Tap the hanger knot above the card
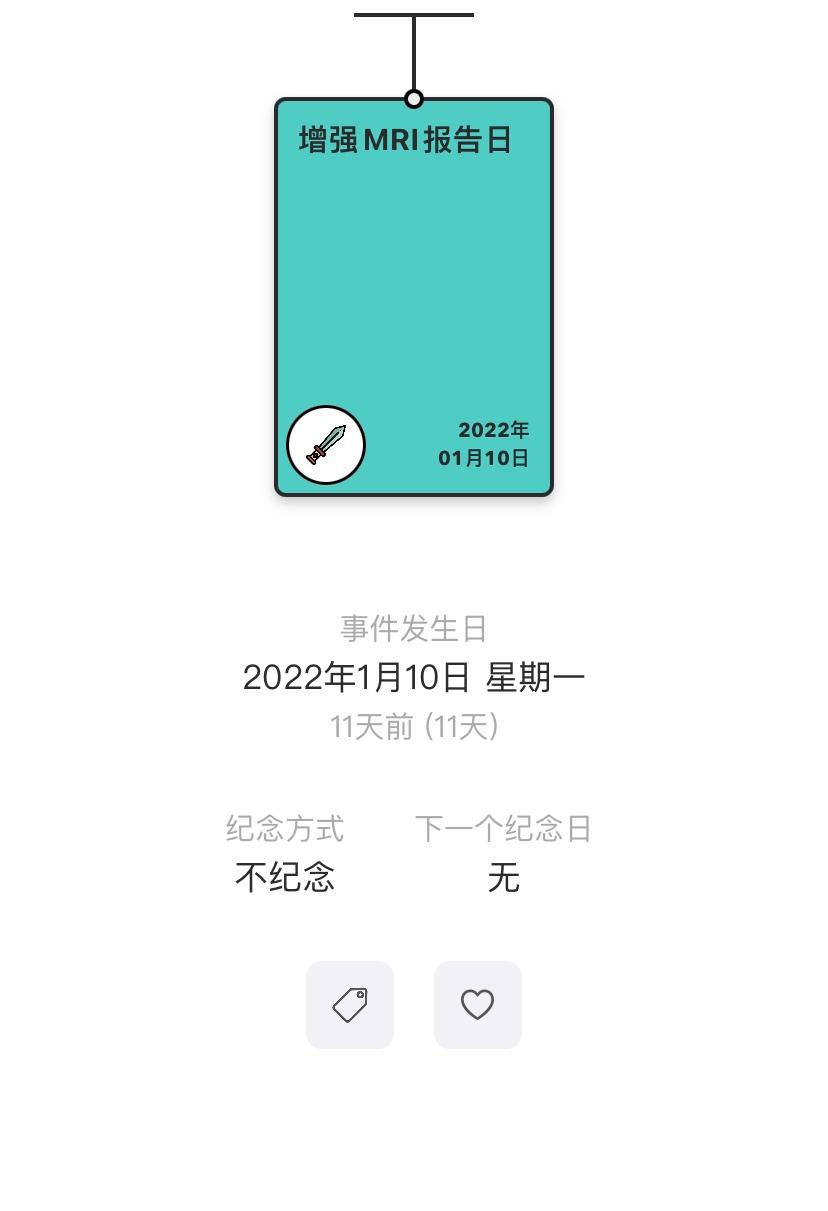The image size is (828, 1211). (x=413, y=97)
